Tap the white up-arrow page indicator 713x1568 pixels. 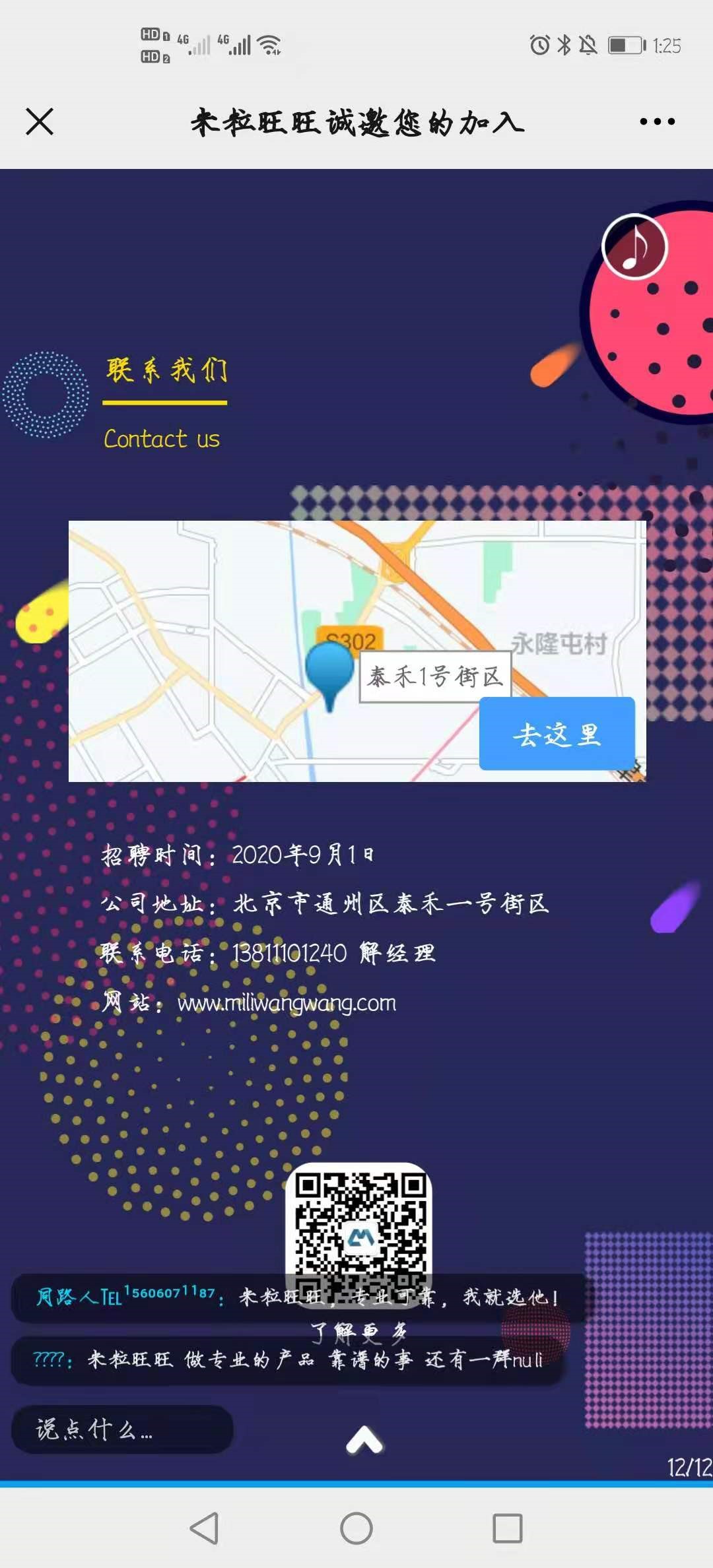[x=364, y=1440]
